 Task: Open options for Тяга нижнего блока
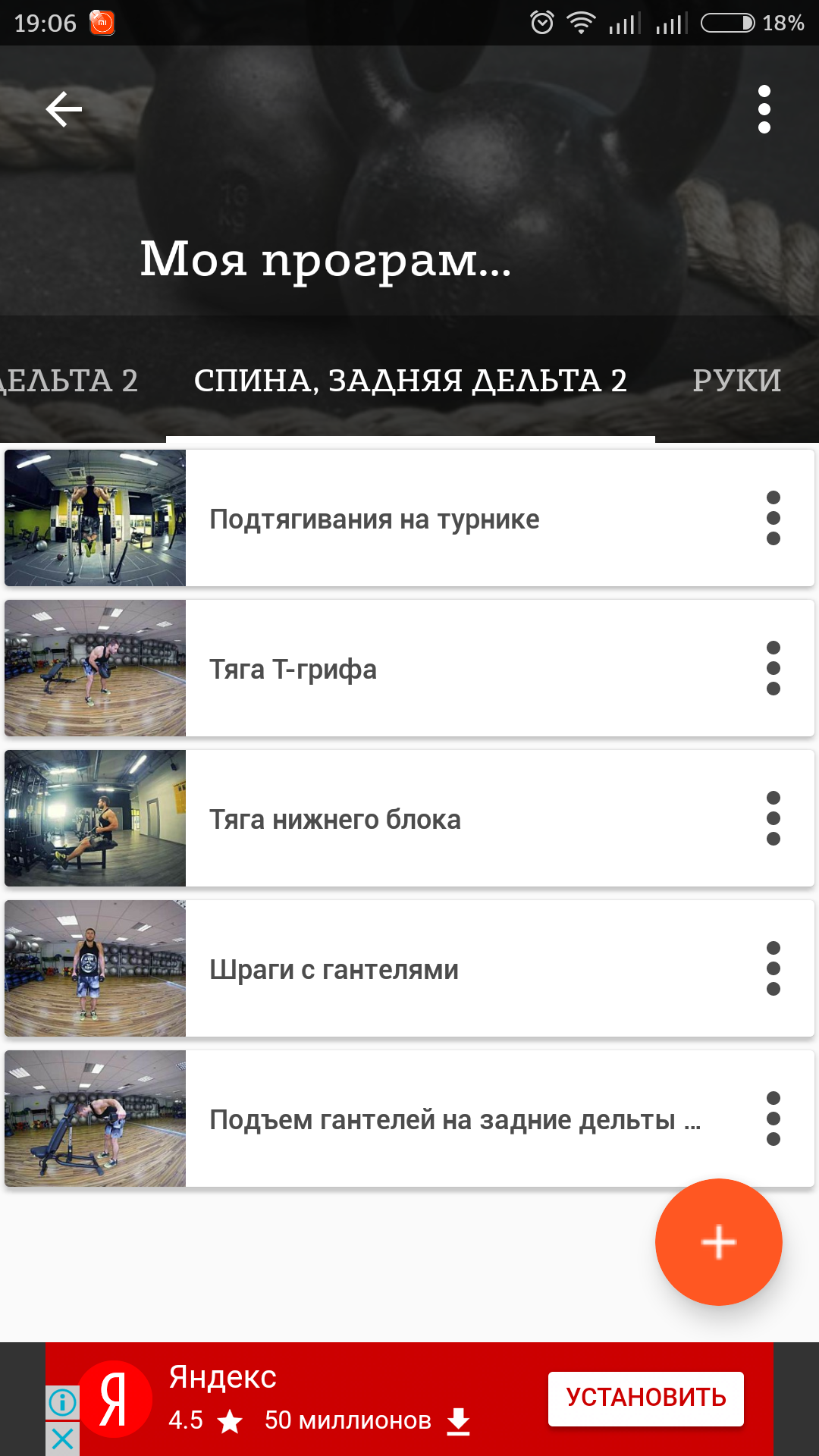(773, 818)
